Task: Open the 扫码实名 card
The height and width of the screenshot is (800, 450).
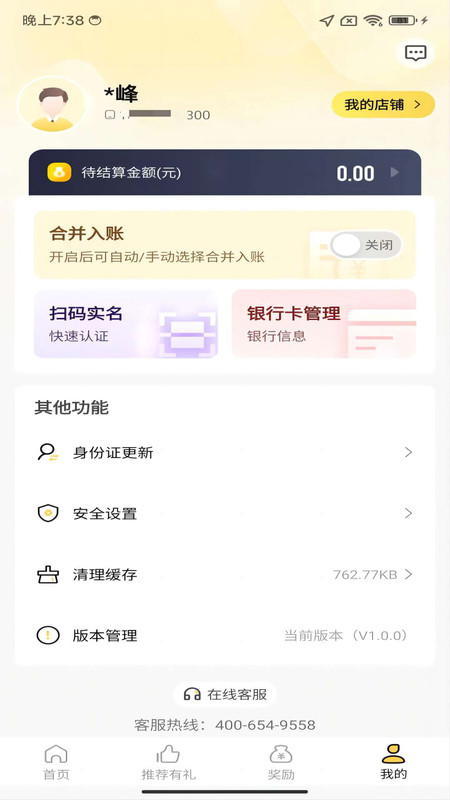Action: click(126, 323)
